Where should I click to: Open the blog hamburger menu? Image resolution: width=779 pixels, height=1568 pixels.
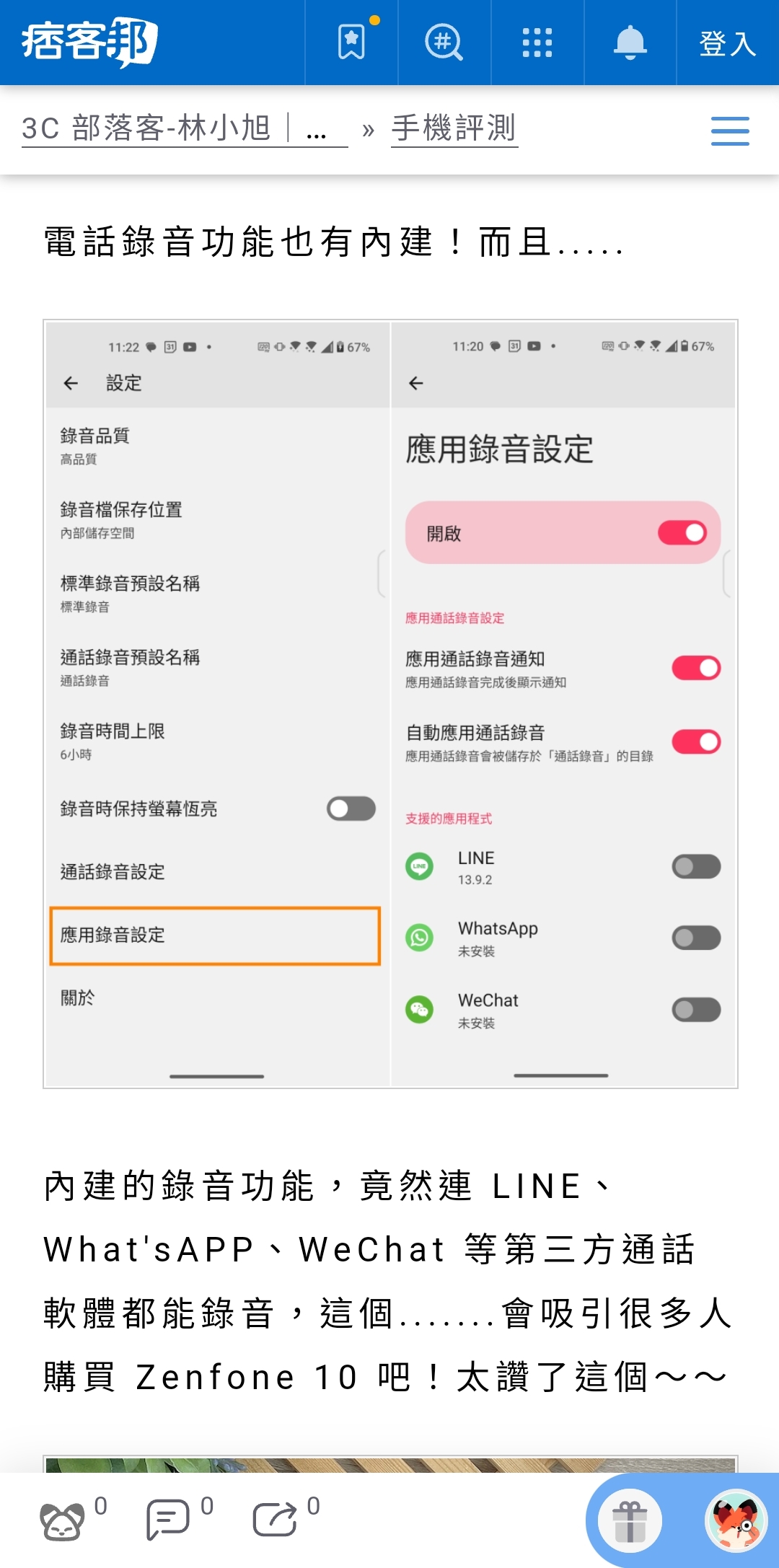pyautogui.click(x=730, y=131)
